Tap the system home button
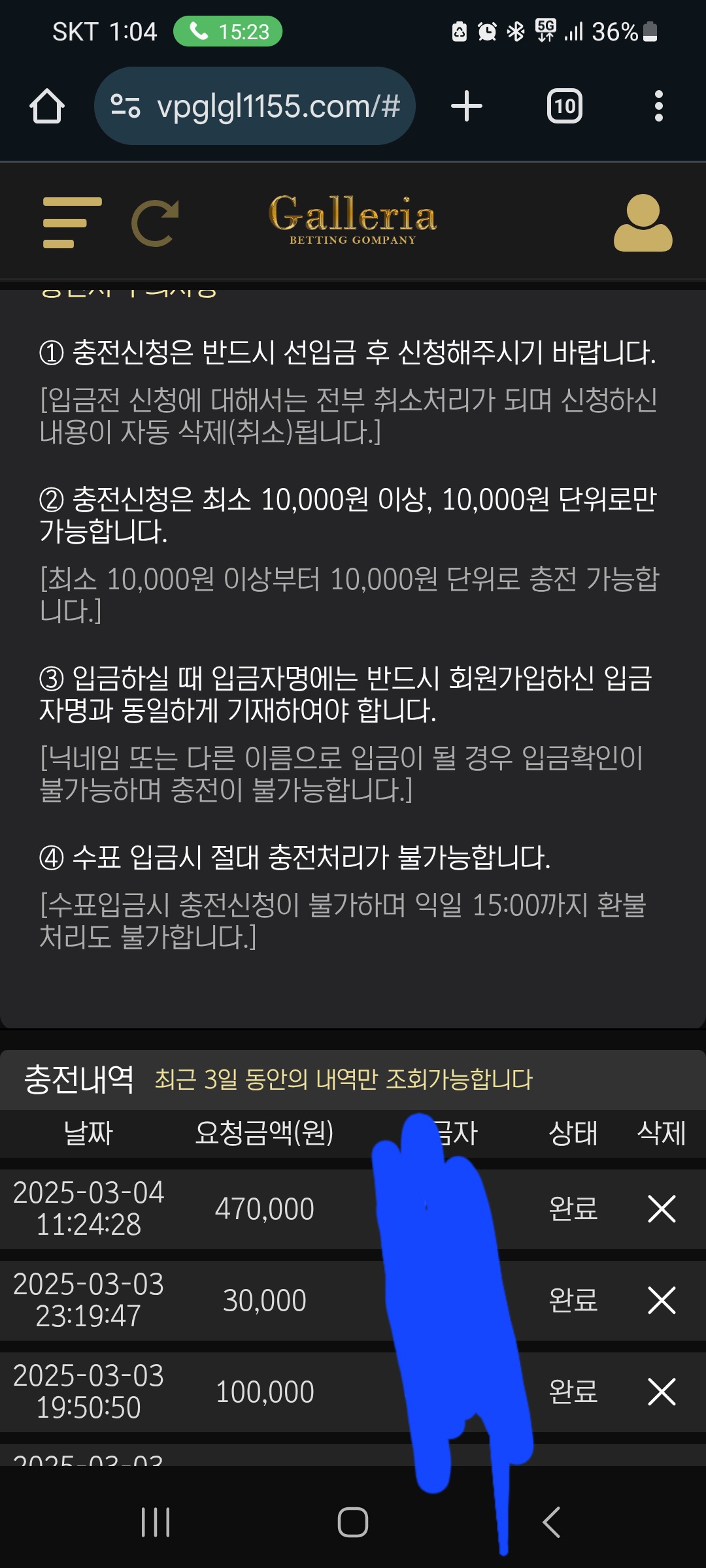This screenshot has height=1568, width=706. point(353,1522)
